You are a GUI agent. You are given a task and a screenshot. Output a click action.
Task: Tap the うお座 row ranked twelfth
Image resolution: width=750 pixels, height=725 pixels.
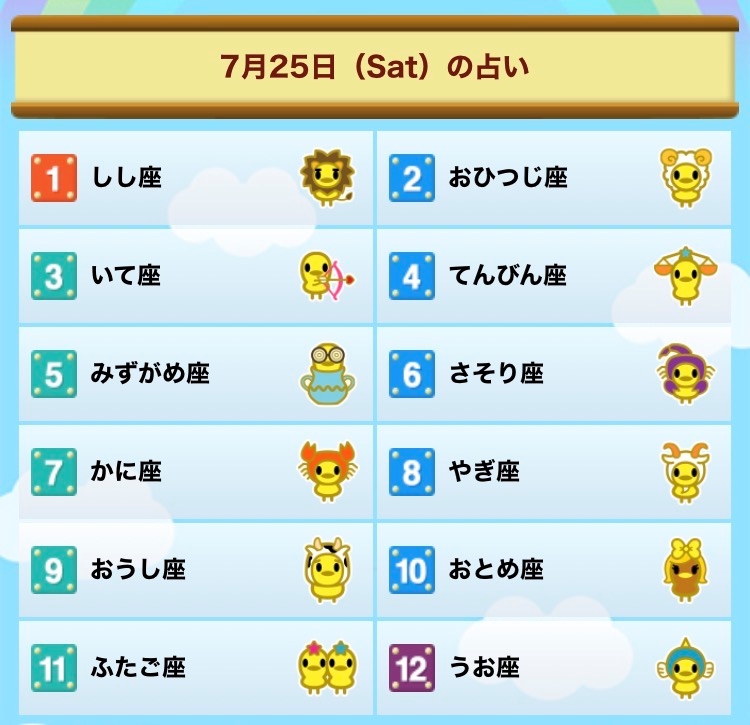554,668
